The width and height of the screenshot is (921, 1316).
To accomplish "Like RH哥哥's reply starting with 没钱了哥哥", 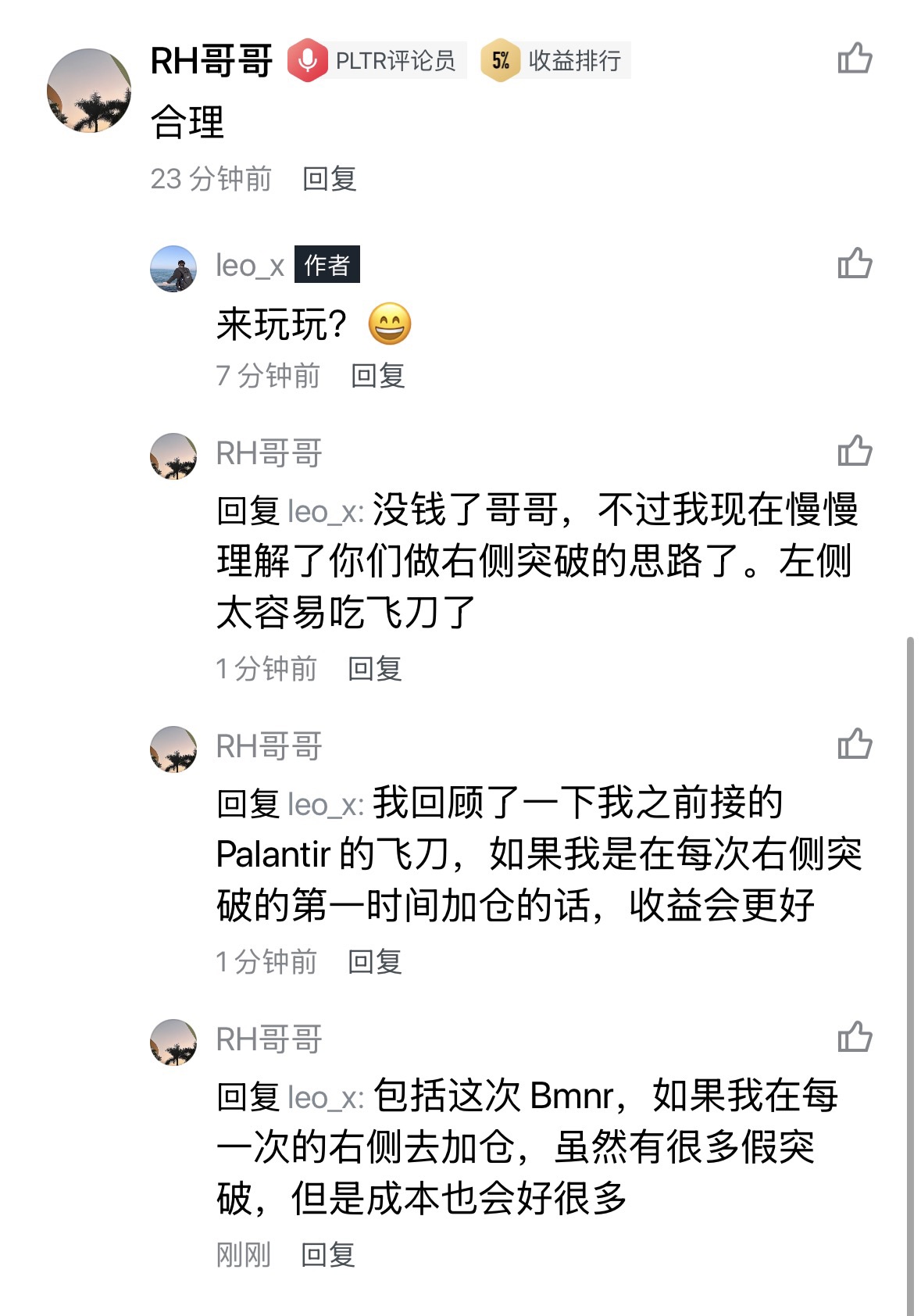I will [x=854, y=451].
